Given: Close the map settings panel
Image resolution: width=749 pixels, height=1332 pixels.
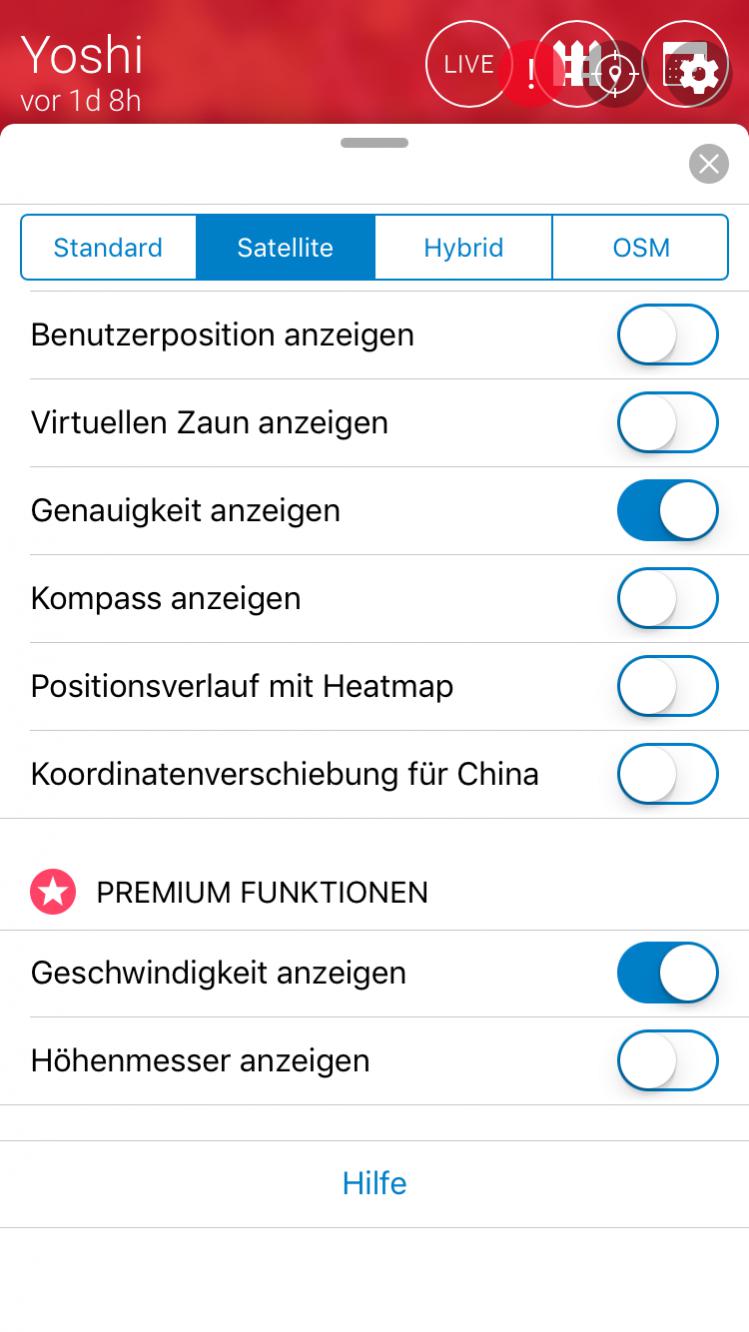Looking at the screenshot, I should click(708, 164).
